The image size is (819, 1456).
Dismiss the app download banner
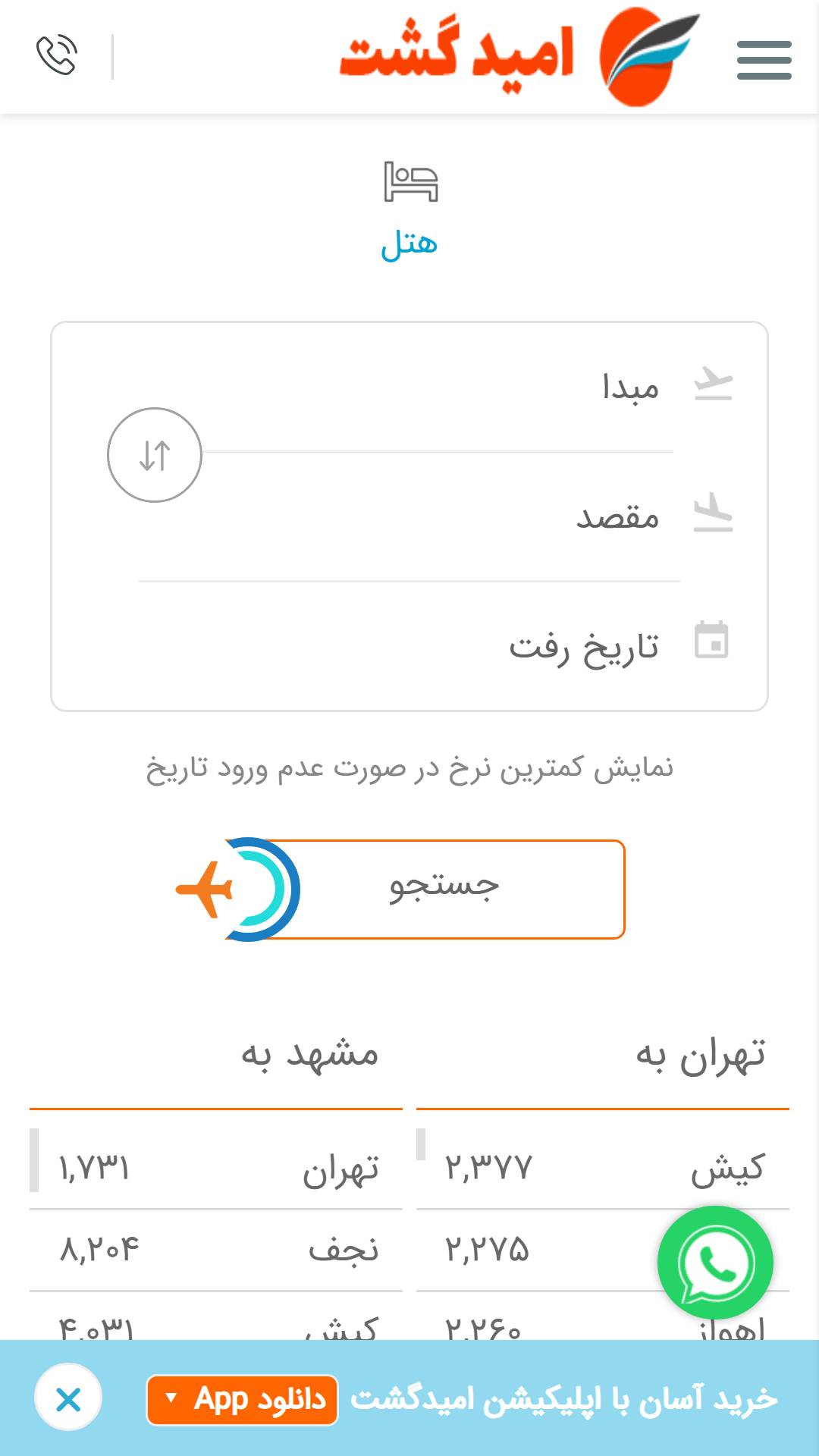tap(68, 1398)
